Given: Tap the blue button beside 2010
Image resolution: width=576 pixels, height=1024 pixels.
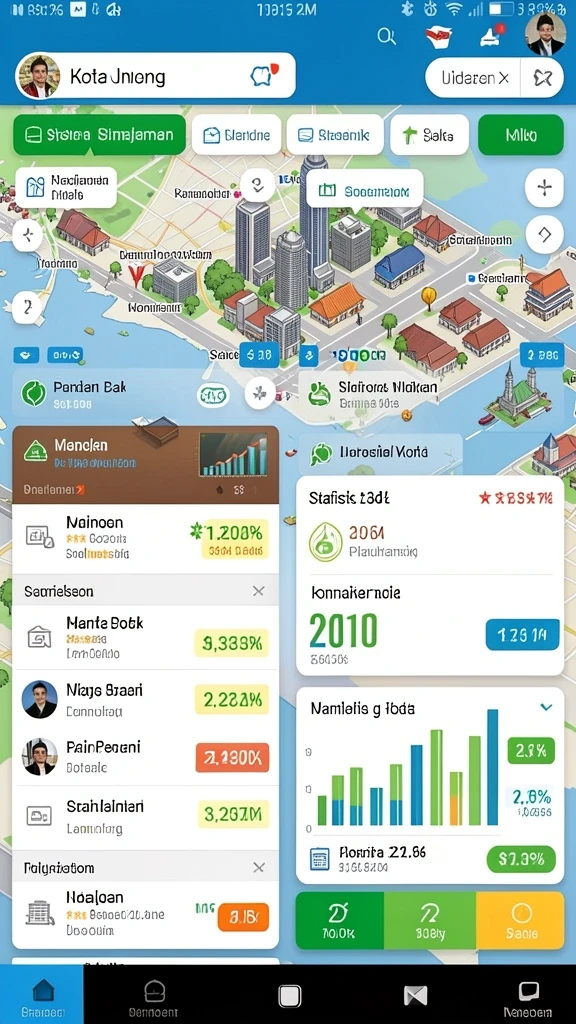Looking at the screenshot, I should pos(522,633).
